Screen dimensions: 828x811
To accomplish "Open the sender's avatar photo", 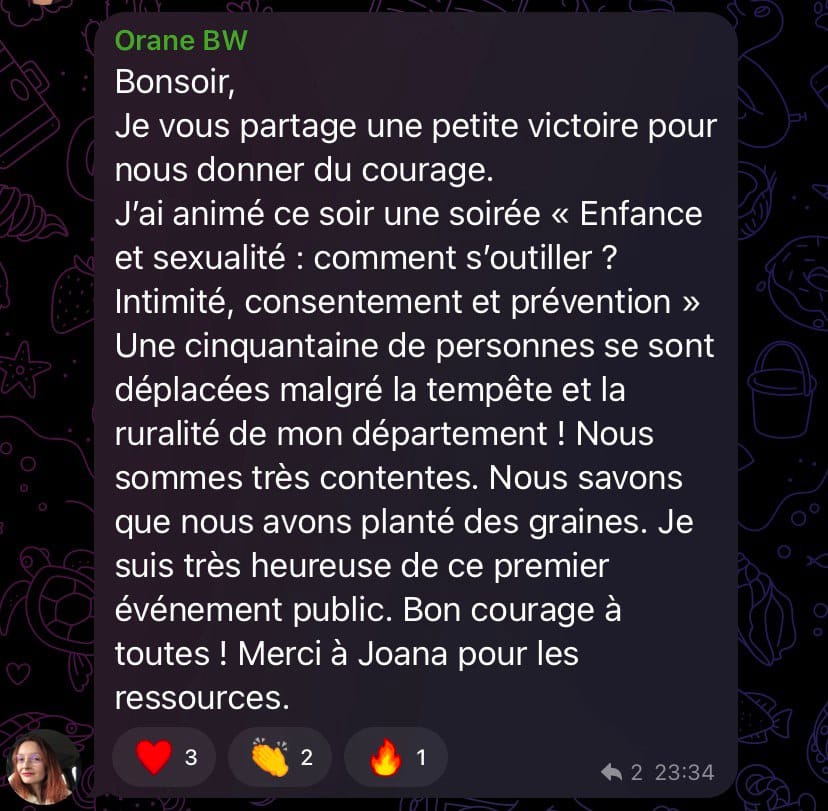I will coord(42,768).
